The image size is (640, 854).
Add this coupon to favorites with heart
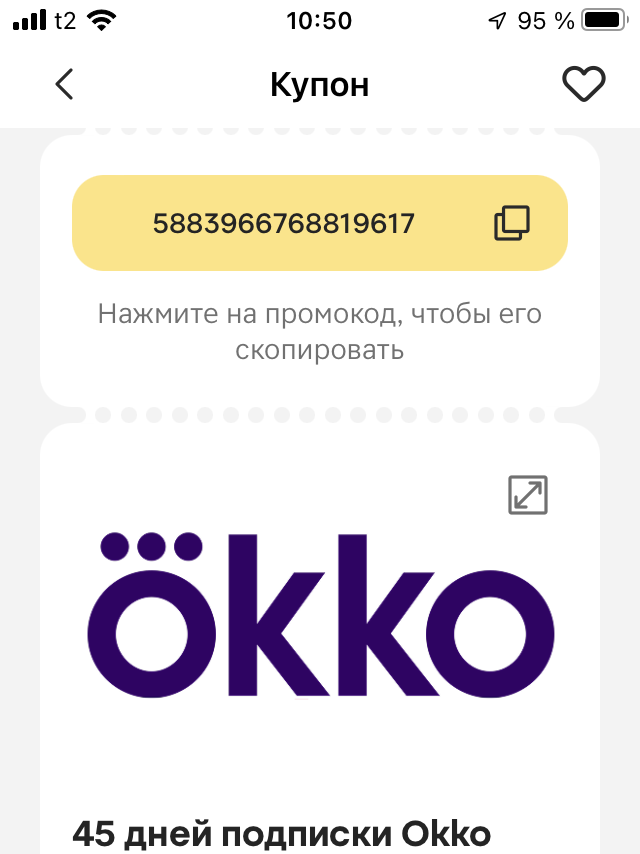coord(584,85)
